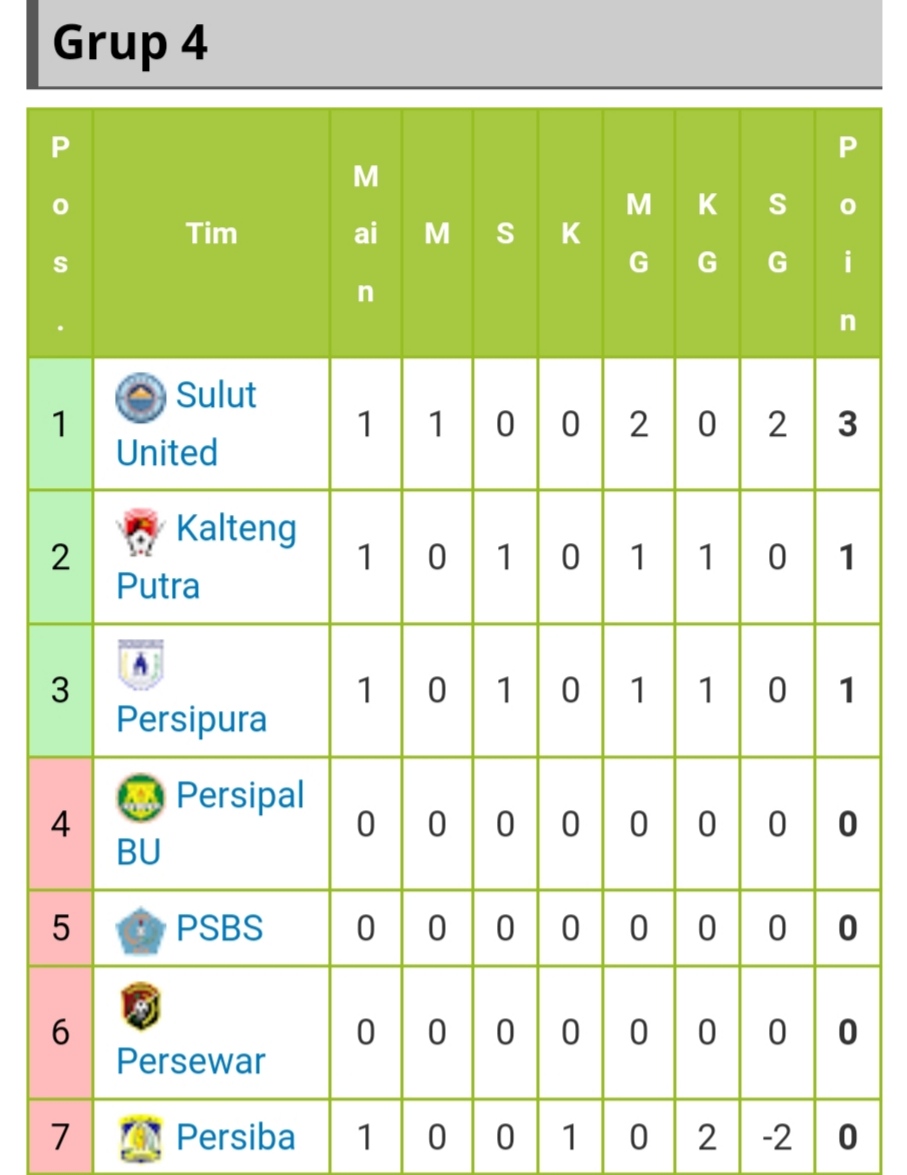Screen dimensions: 907x1175
Task: Open the Sulut United team link
Action: click(x=215, y=396)
